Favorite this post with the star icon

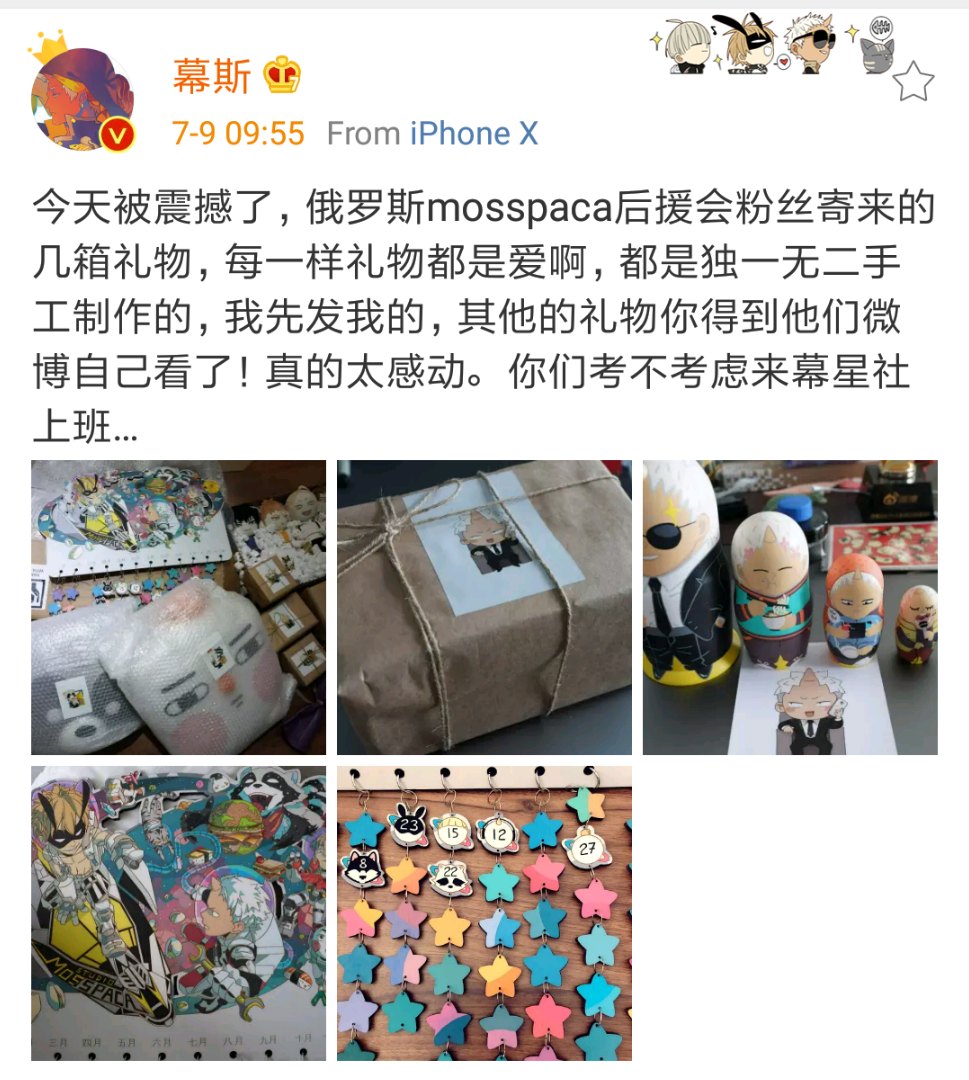[x=911, y=81]
